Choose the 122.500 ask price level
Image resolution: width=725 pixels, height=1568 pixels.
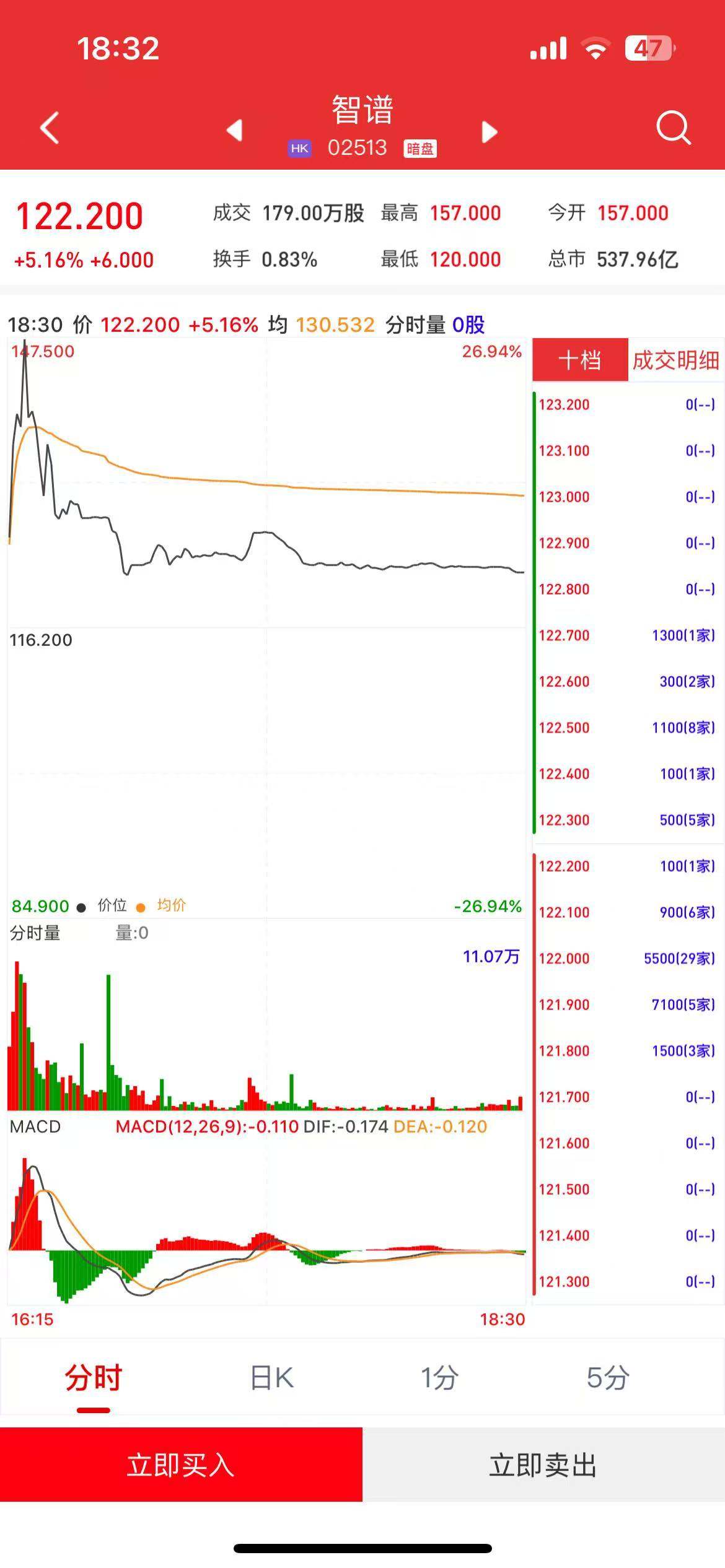tap(626, 728)
